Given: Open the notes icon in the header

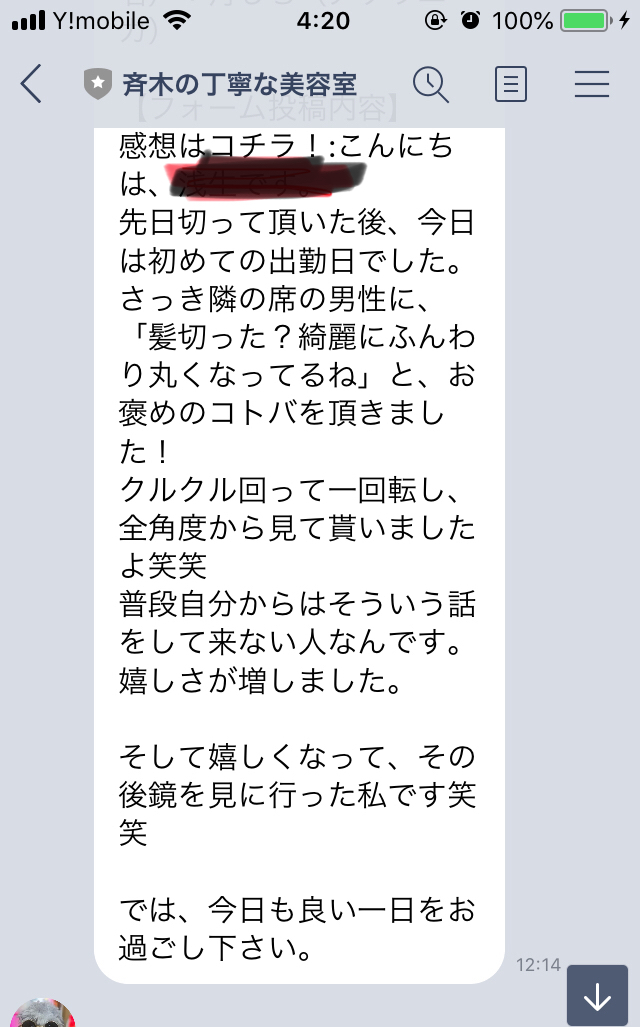Looking at the screenshot, I should 511,84.
